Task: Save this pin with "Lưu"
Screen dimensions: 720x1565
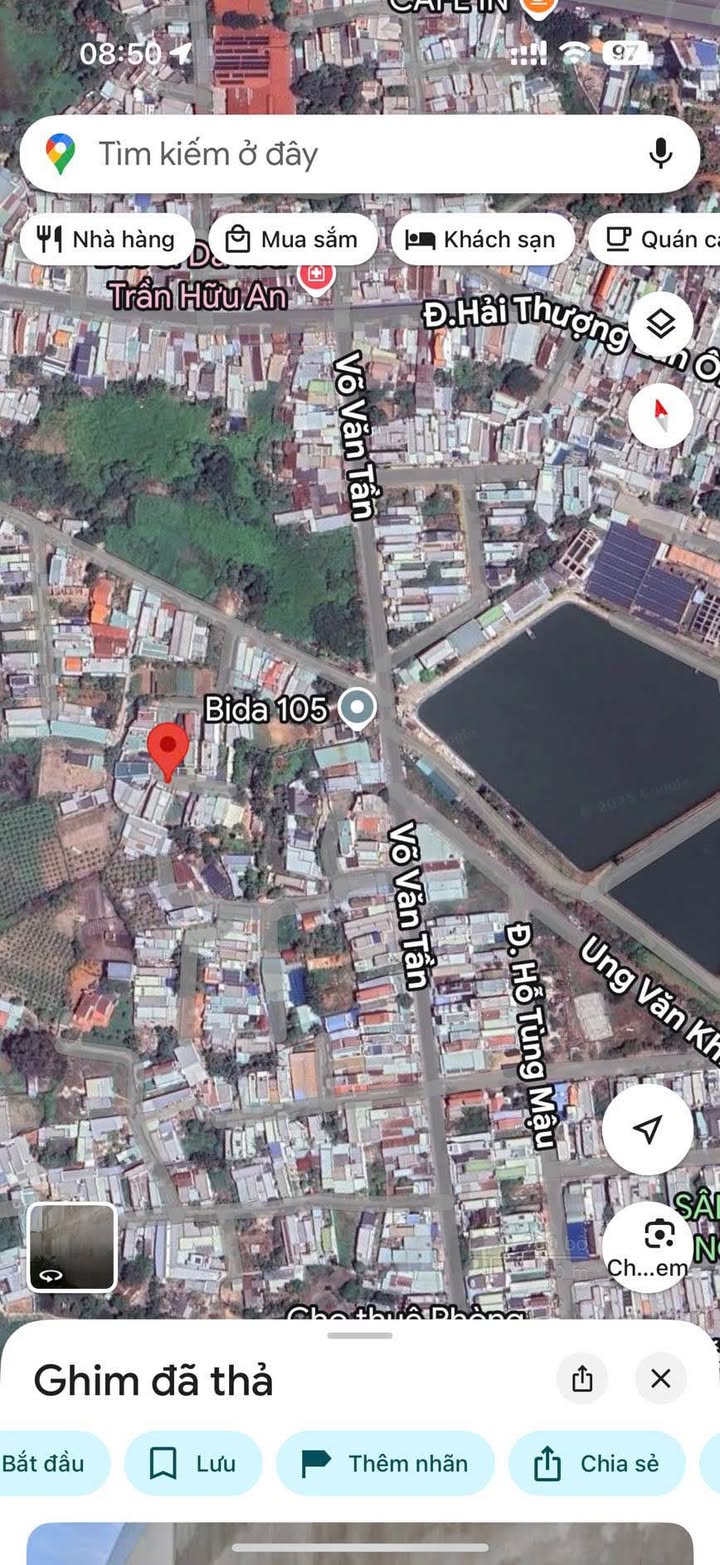Action: tap(193, 1463)
